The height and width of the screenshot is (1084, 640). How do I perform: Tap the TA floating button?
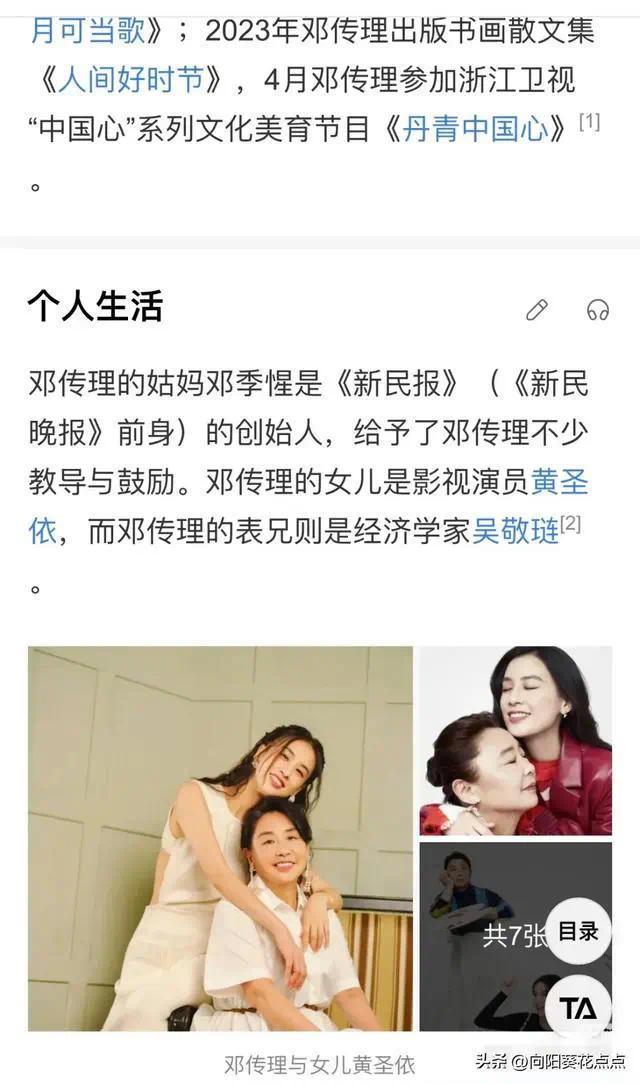[x=578, y=1008]
